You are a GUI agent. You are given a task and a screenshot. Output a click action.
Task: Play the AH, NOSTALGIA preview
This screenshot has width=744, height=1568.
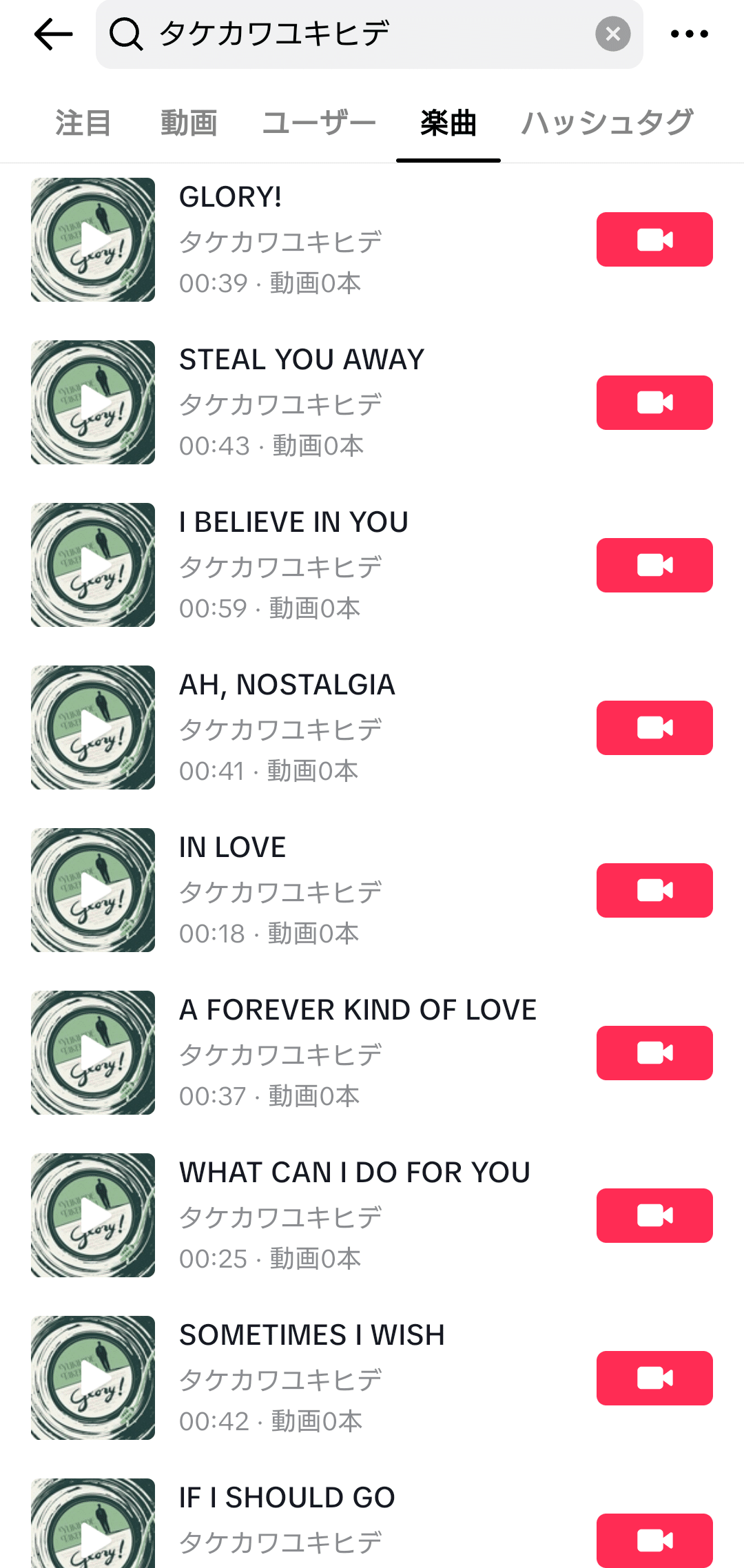[93, 728]
